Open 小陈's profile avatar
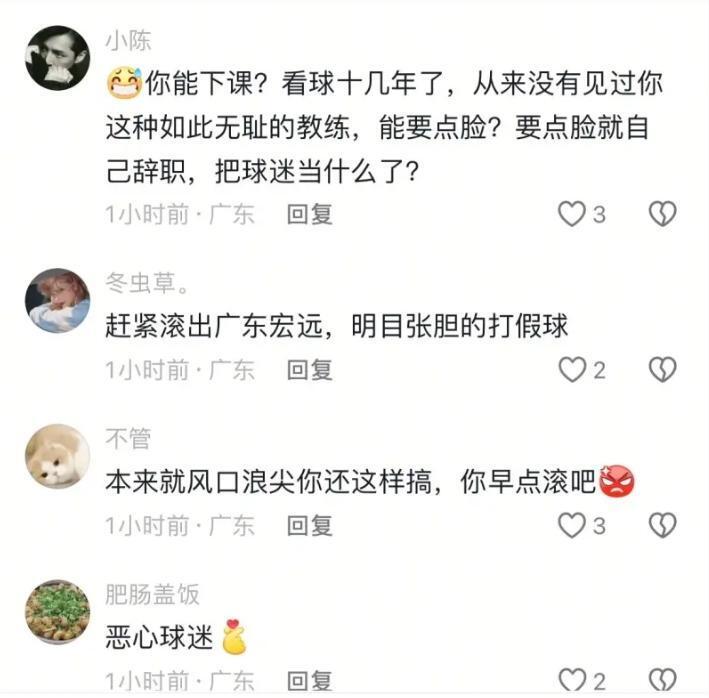Viewport: 709px width, 698px height. 57,59
